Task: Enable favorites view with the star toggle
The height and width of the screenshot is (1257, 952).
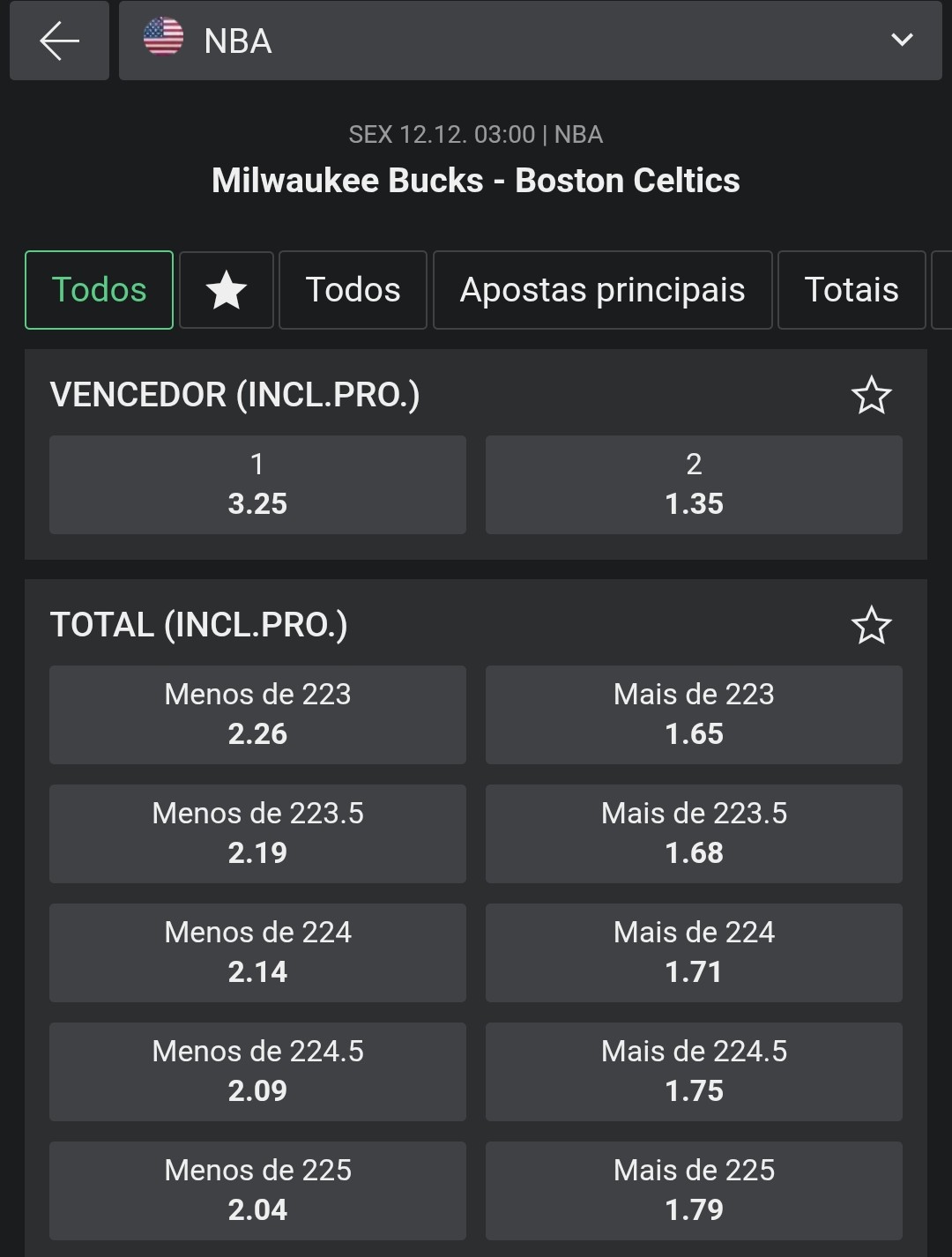Action: point(226,290)
